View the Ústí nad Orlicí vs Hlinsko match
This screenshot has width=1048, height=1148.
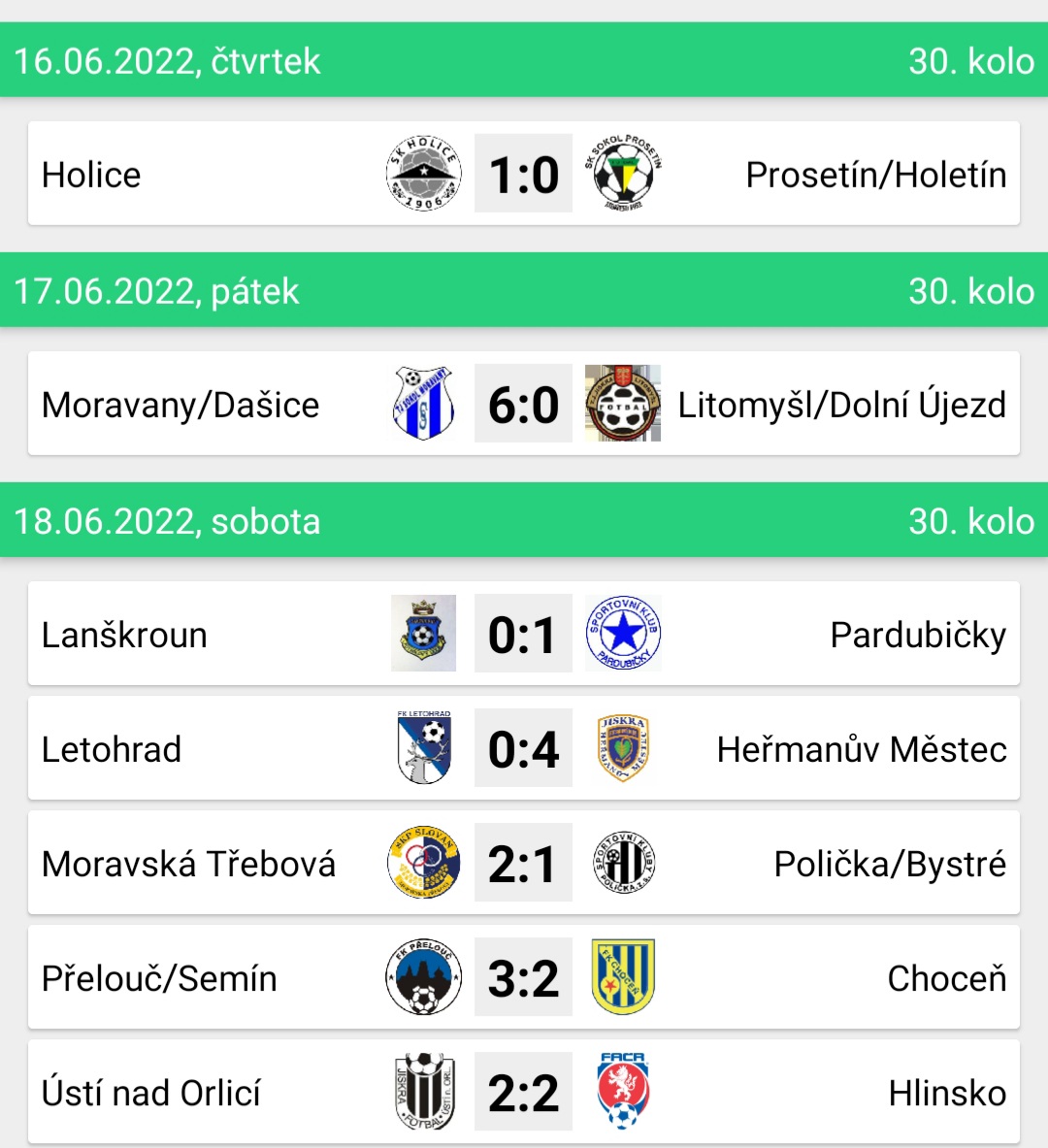pyautogui.click(x=523, y=1093)
